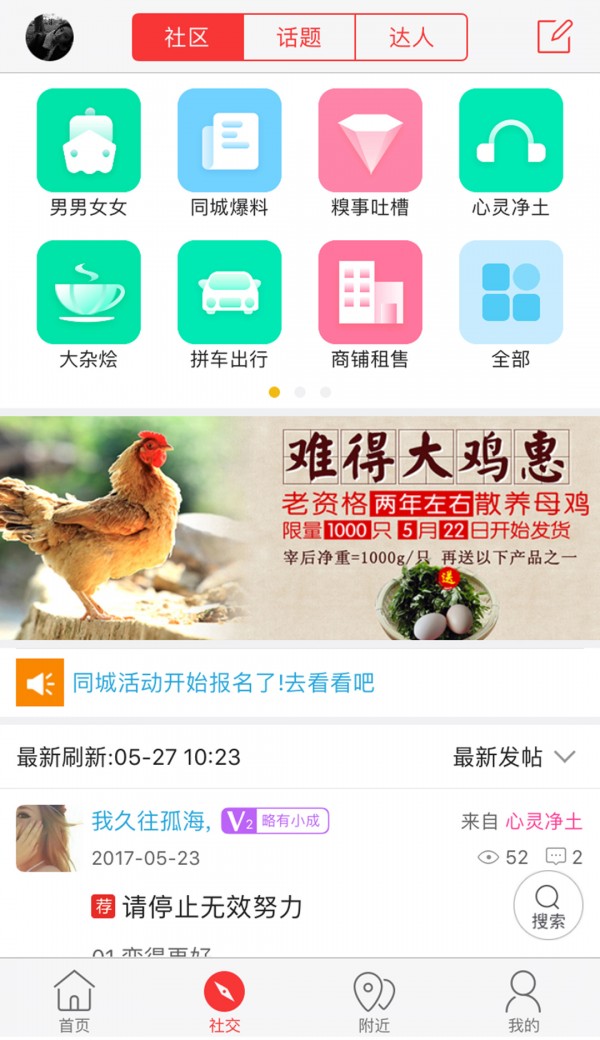The image size is (600, 1040).
Task: Open the 拼车出行 board
Action: (229, 304)
